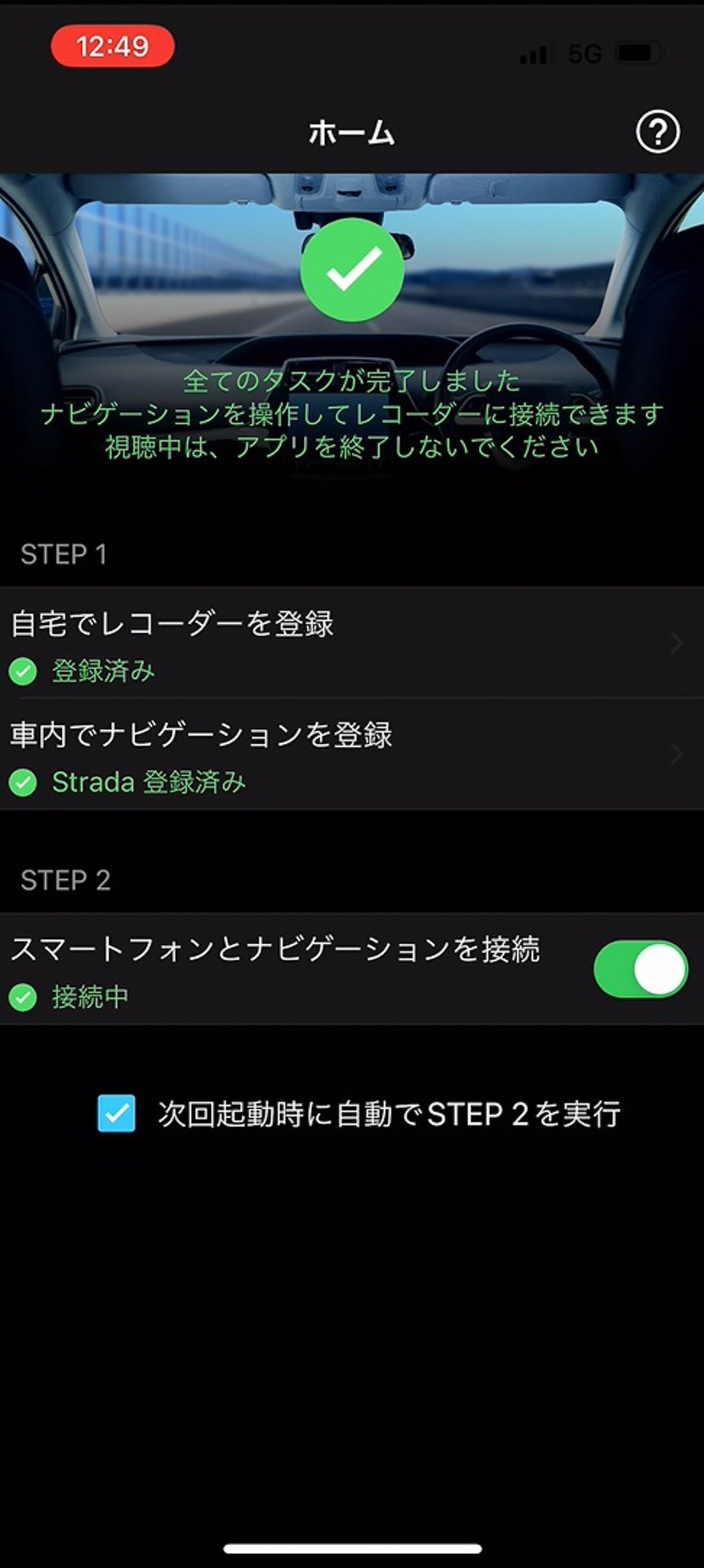The width and height of the screenshot is (704, 1568).
Task: Expand the navigation registration row chevron
Action: pos(675,754)
